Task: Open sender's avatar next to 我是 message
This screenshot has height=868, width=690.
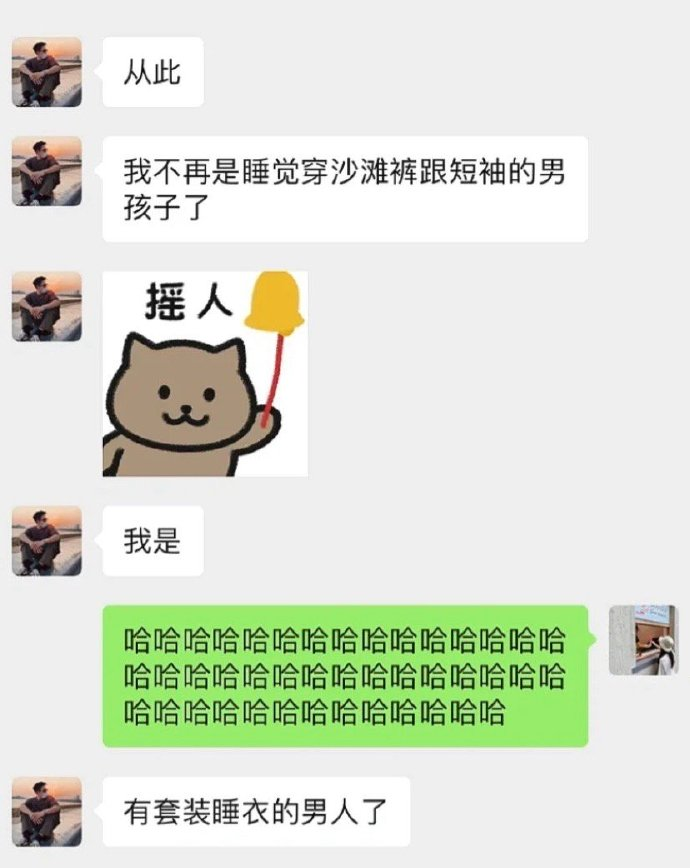Action: (x=46, y=540)
